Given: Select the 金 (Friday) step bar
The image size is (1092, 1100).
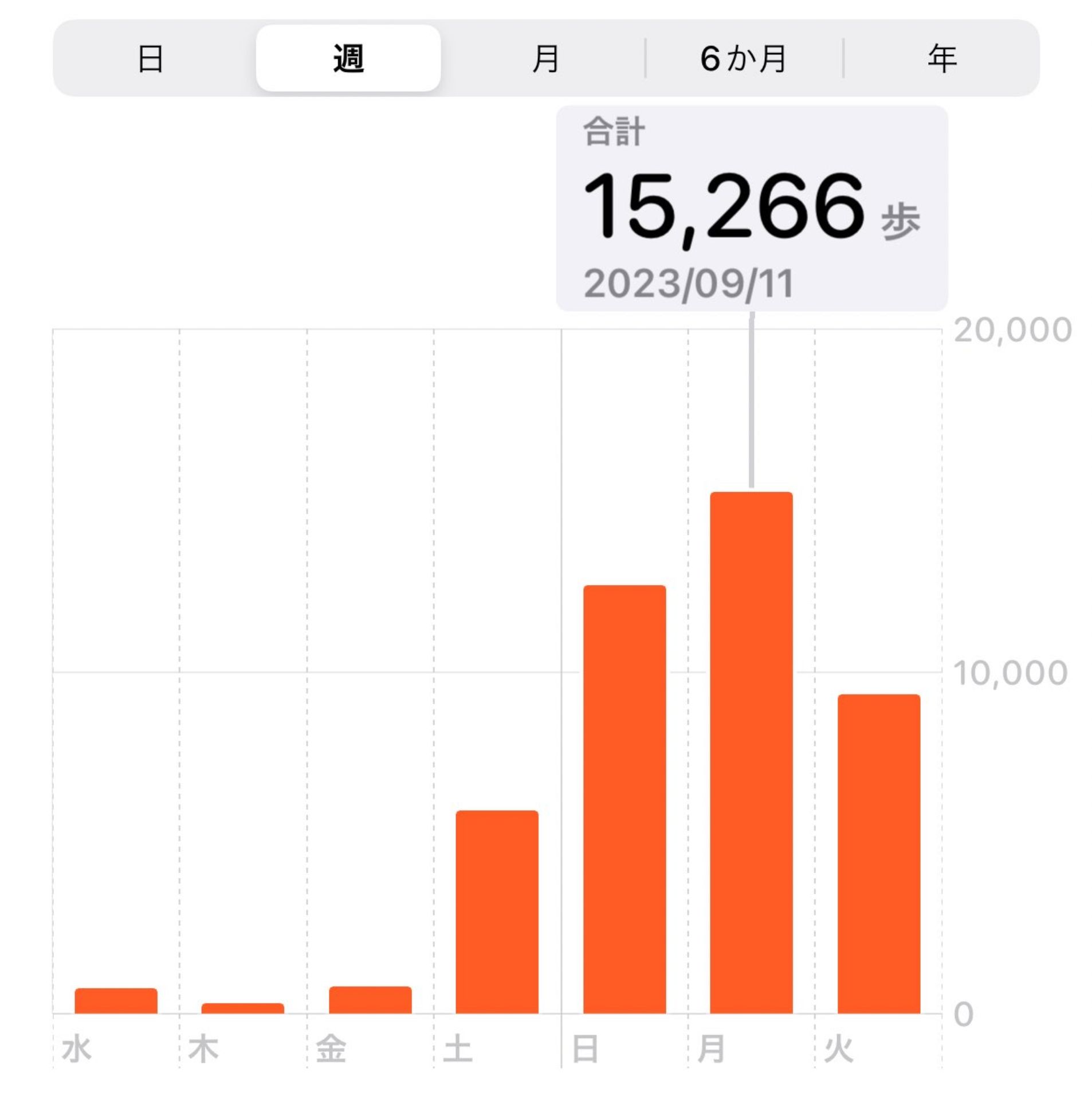Looking at the screenshot, I should point(370,1000).
